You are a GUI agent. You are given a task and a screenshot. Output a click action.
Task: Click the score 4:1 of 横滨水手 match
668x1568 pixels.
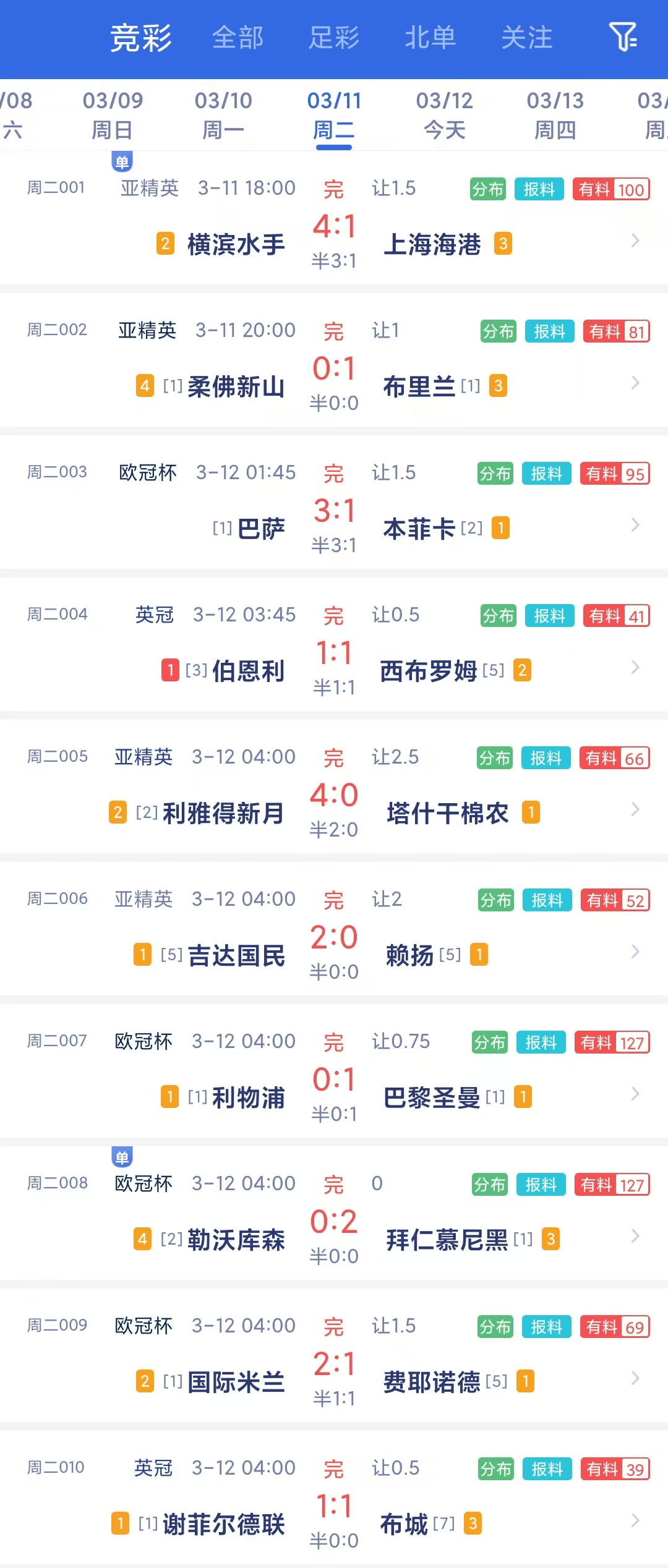[x=334, y=227]
